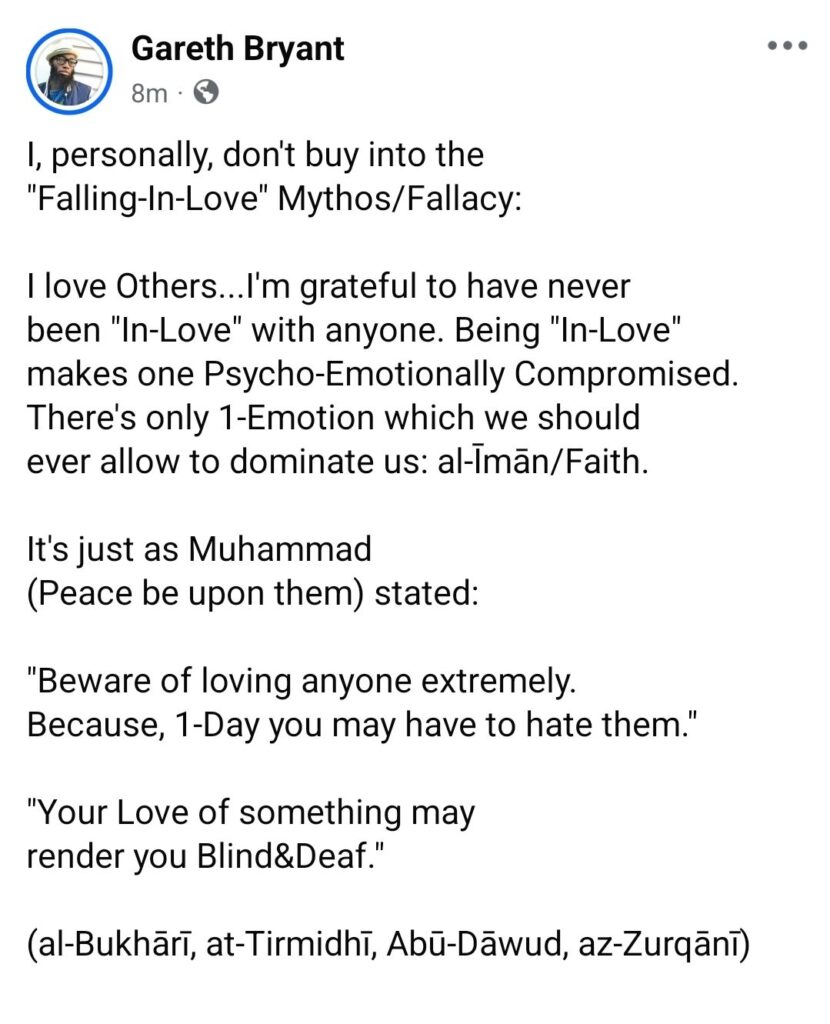Screen dimensions: 830x1024
Task: Open Gareth Bryant's profile from his name
Action: click(x=237, y=48)
